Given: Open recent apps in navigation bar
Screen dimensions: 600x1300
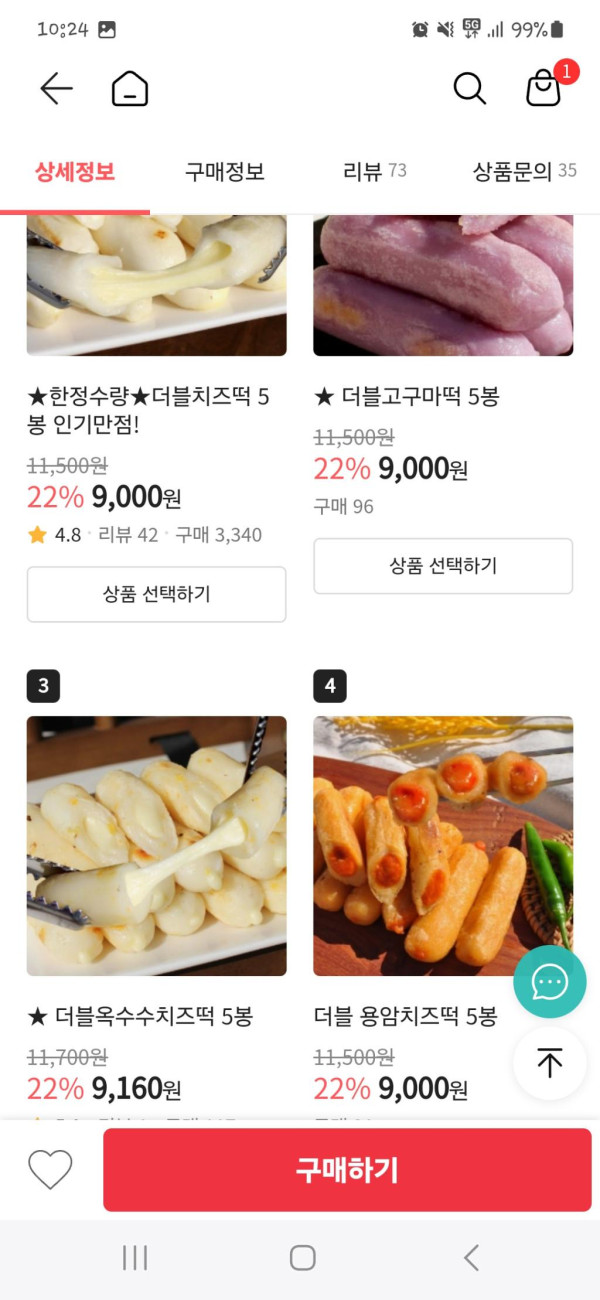Looking at the screenshot, I should click(135, 1258).
